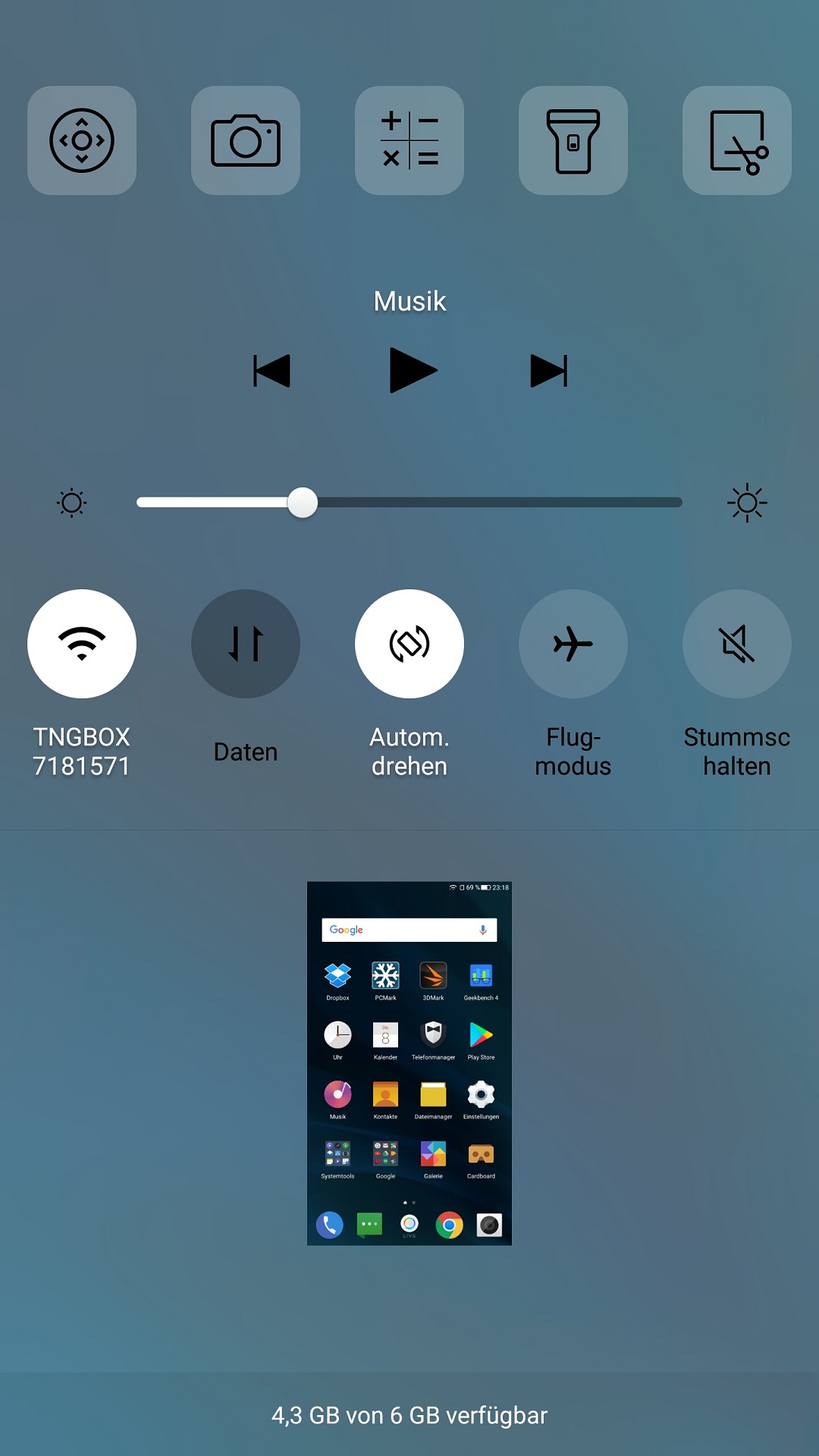The height and width of the screenshot is (1456, 819).
Task: Disable the TNGBOX Wi-Fi toggle
Action: 82,644
